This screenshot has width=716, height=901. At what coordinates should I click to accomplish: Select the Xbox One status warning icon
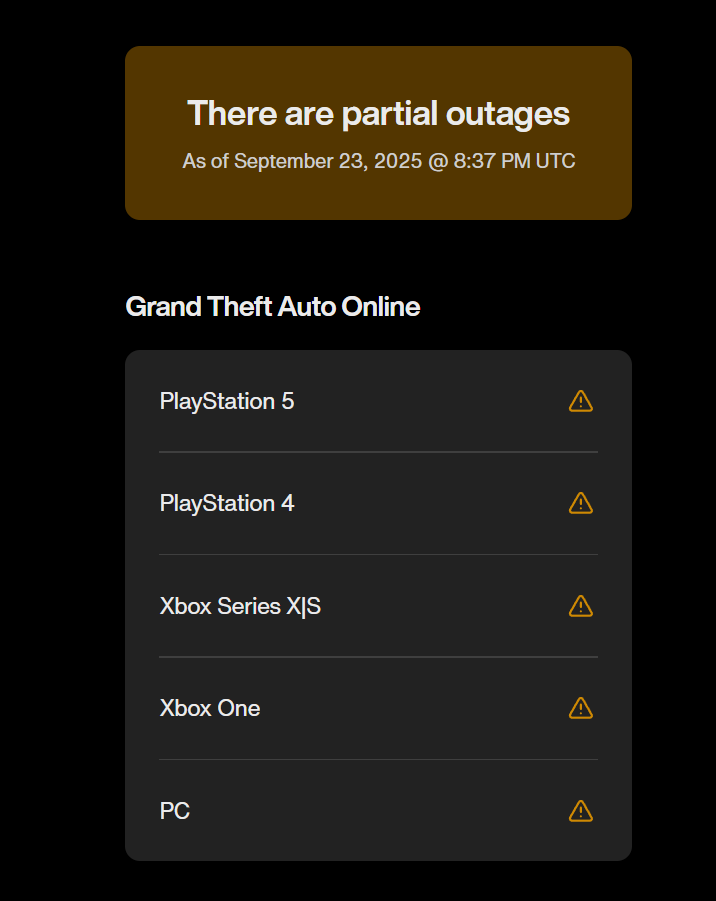(x=580, y=708)
